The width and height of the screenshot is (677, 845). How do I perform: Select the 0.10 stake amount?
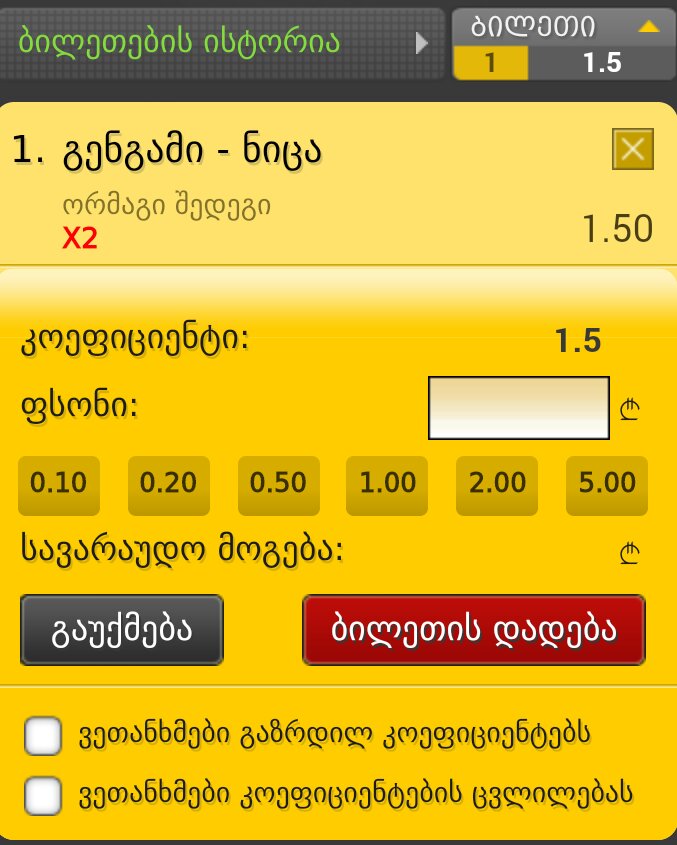(59, 483)
